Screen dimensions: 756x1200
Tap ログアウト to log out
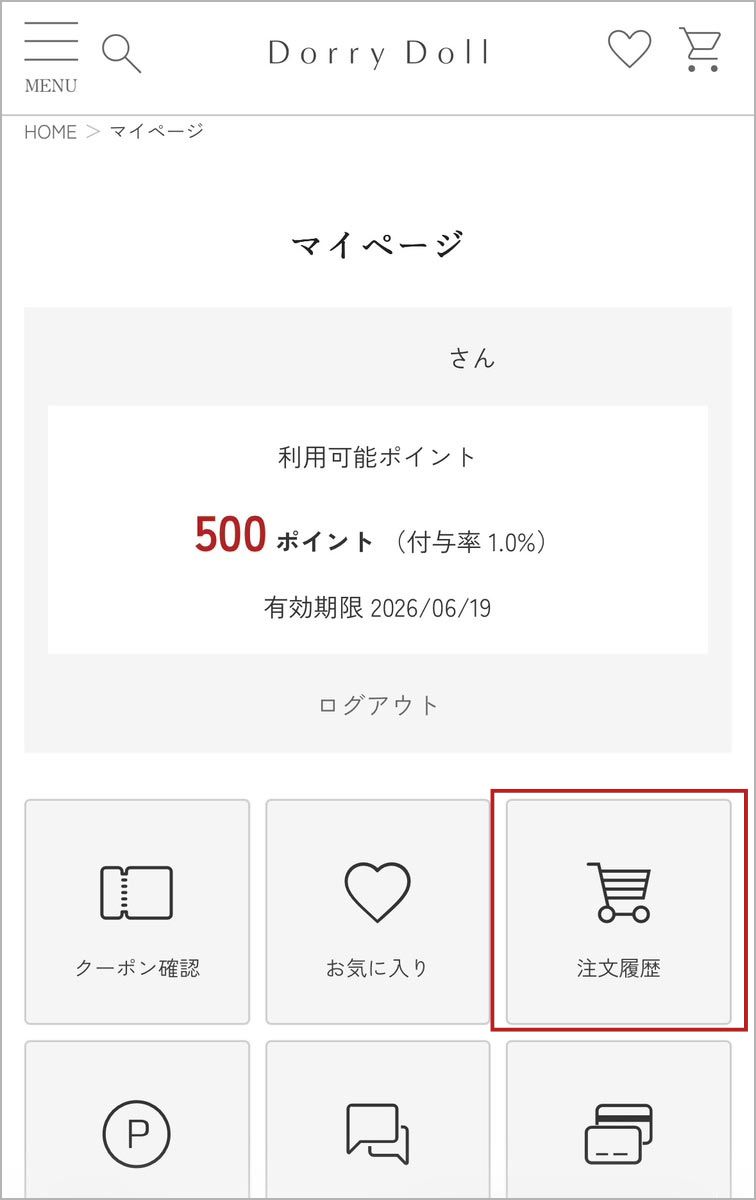coord(378,705)
